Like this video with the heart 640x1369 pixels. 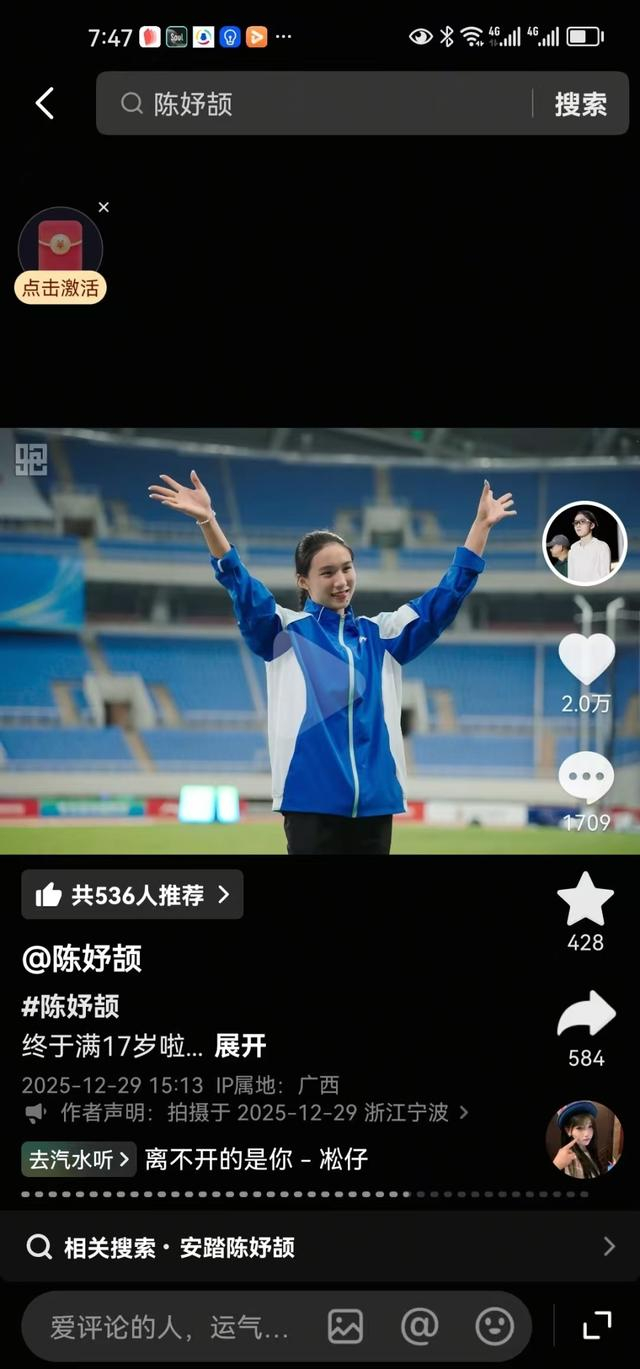coord(586,660)
